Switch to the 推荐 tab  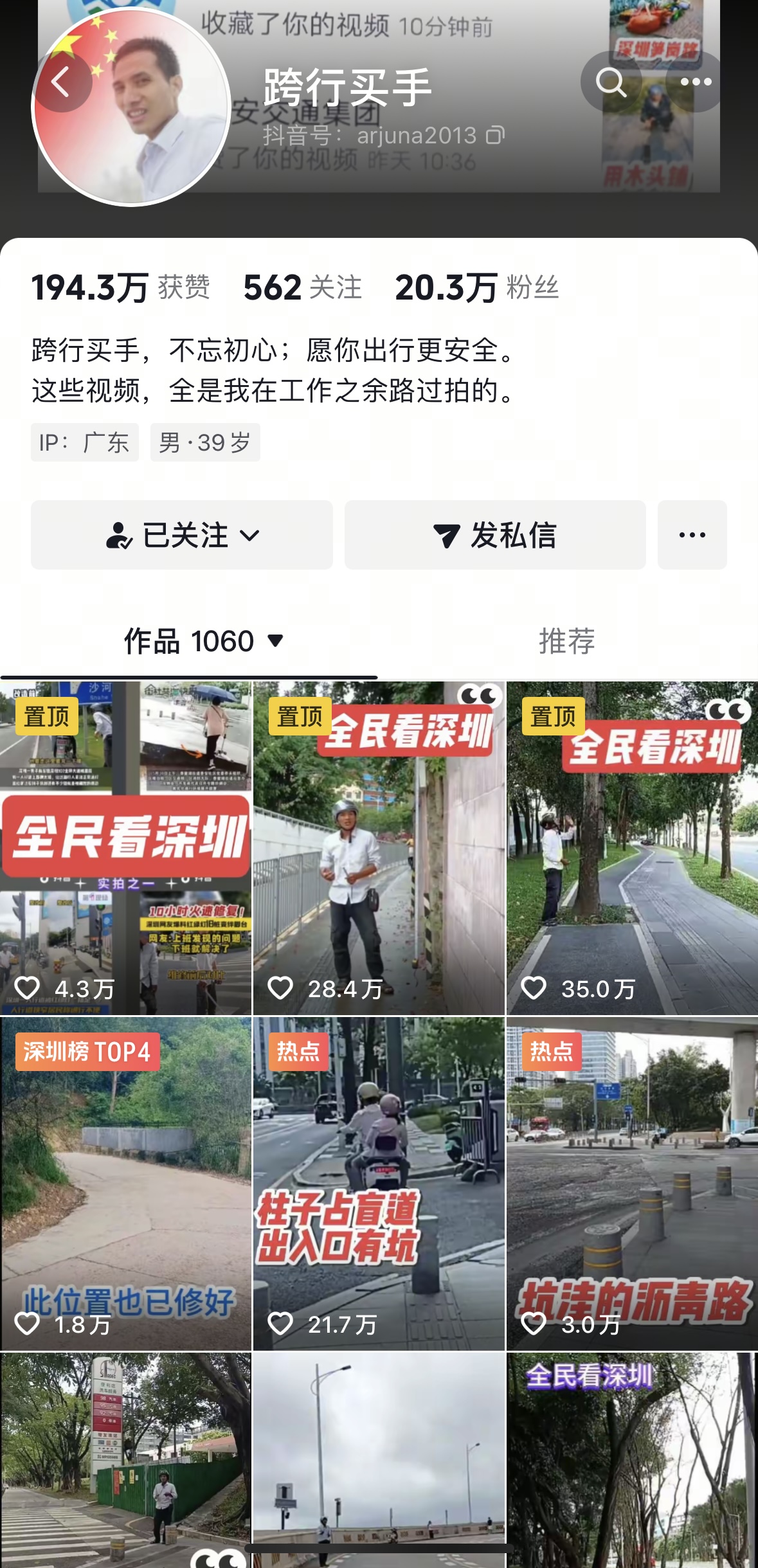[566, 641]
